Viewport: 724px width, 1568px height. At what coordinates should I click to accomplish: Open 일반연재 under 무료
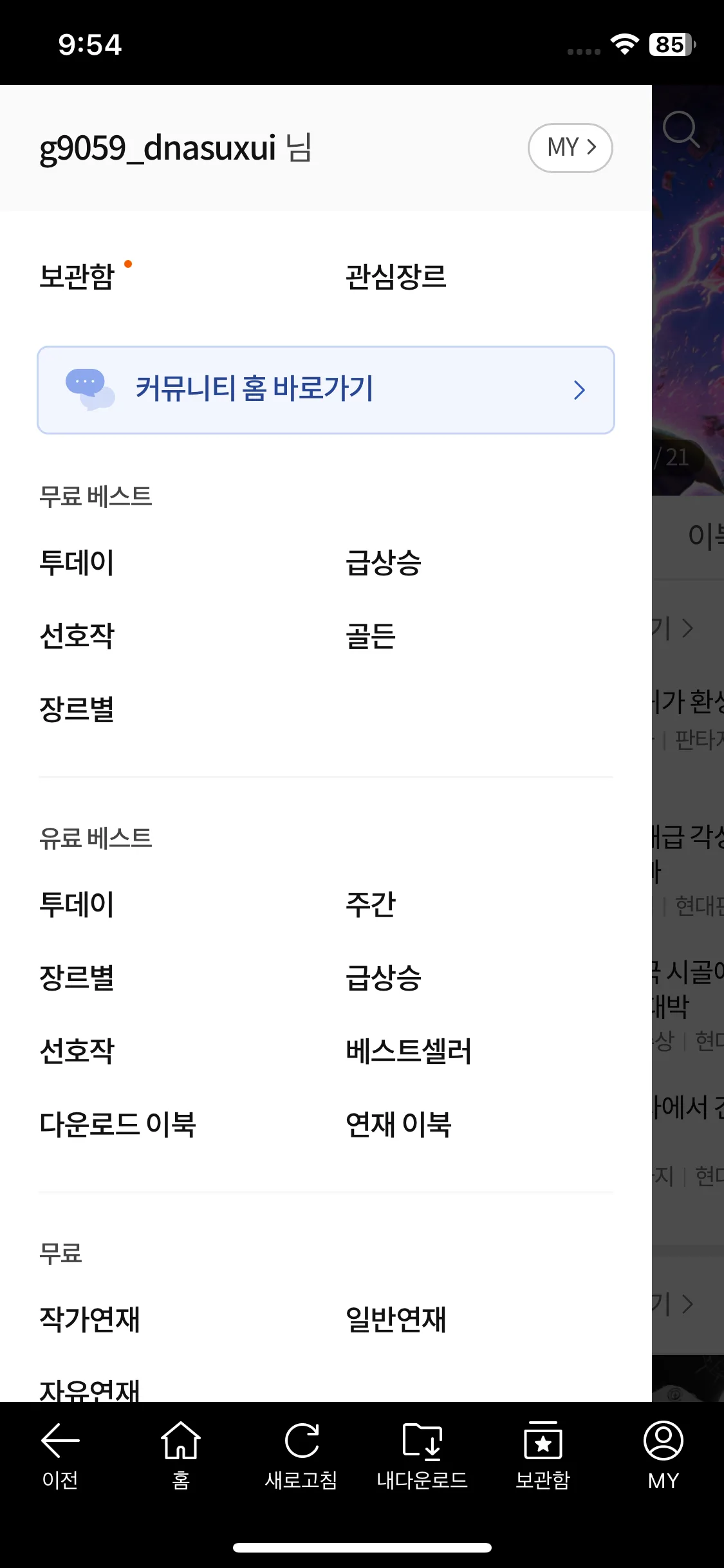(396, 1320)
